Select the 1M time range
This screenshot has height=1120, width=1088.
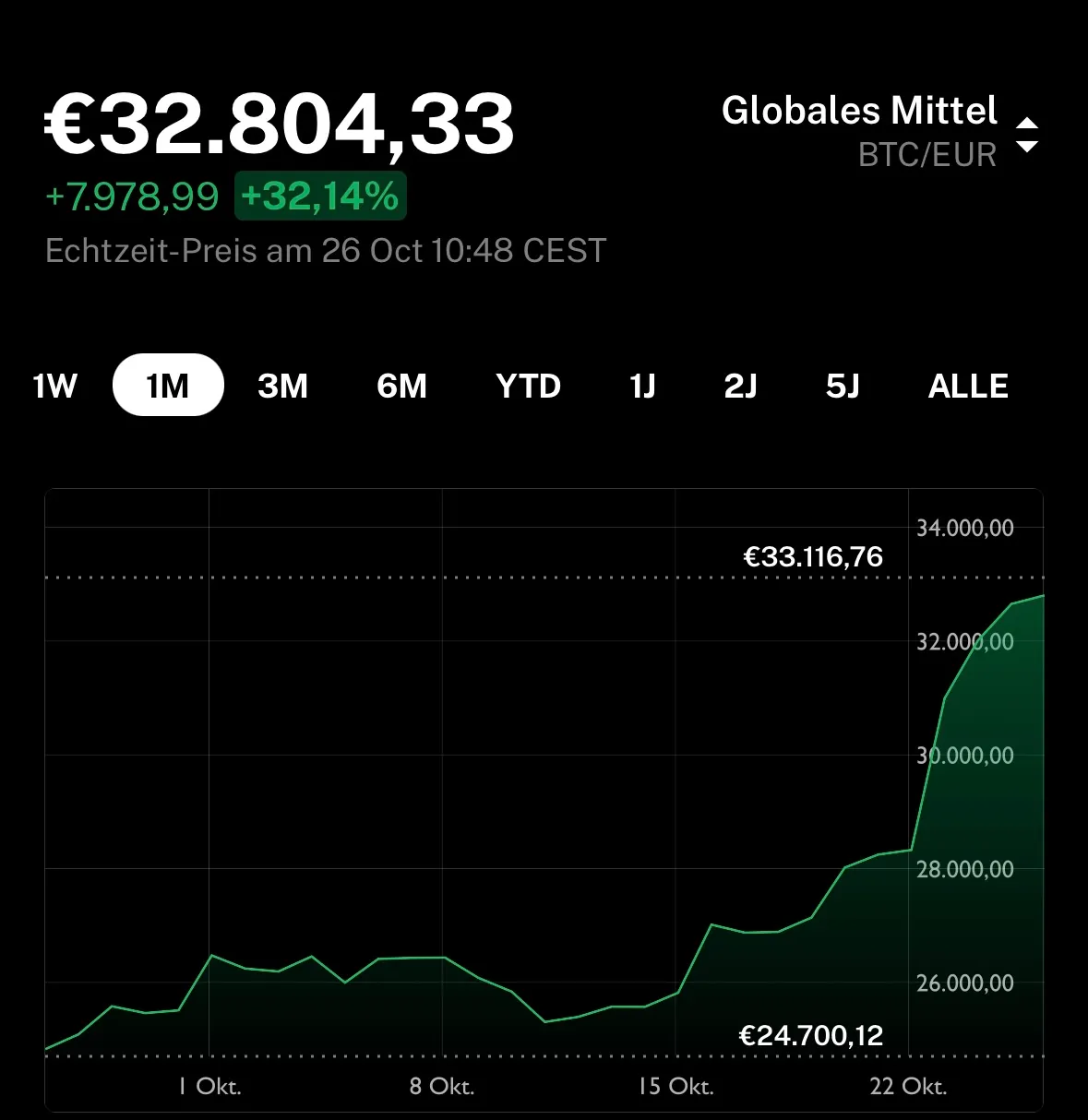pyautogui.click(x=168, y=386)
